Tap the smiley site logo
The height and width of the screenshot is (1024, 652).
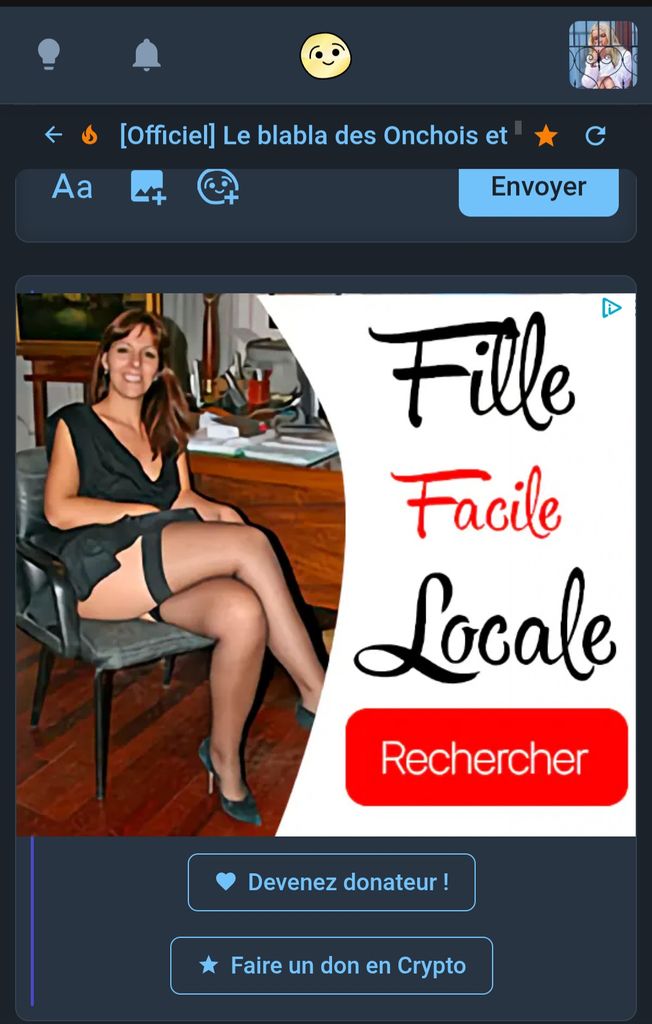click(326, 56)
